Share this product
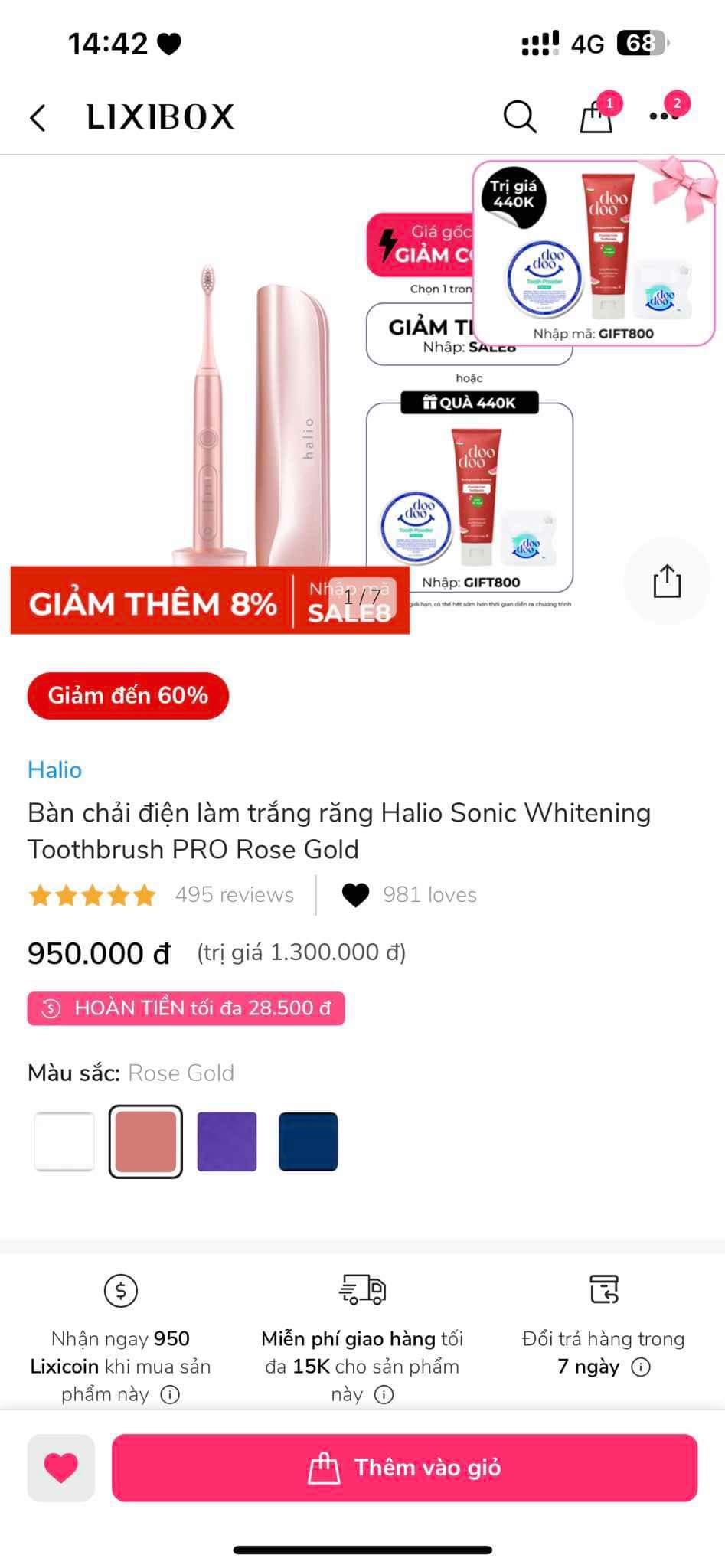Image resolution: width=725 pixels, height=1568 pixels. click(x=667, y=581)
